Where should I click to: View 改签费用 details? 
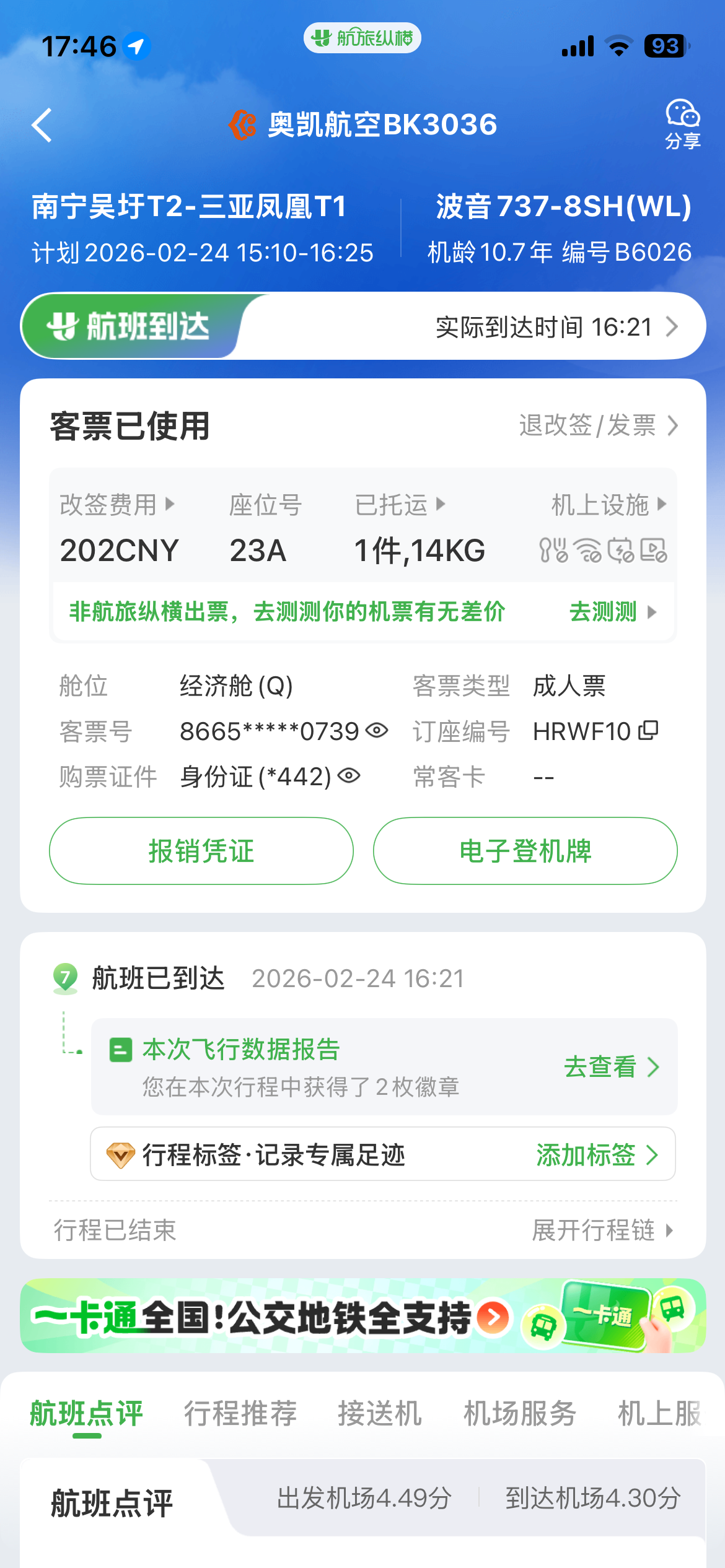(x=116, y=505)
